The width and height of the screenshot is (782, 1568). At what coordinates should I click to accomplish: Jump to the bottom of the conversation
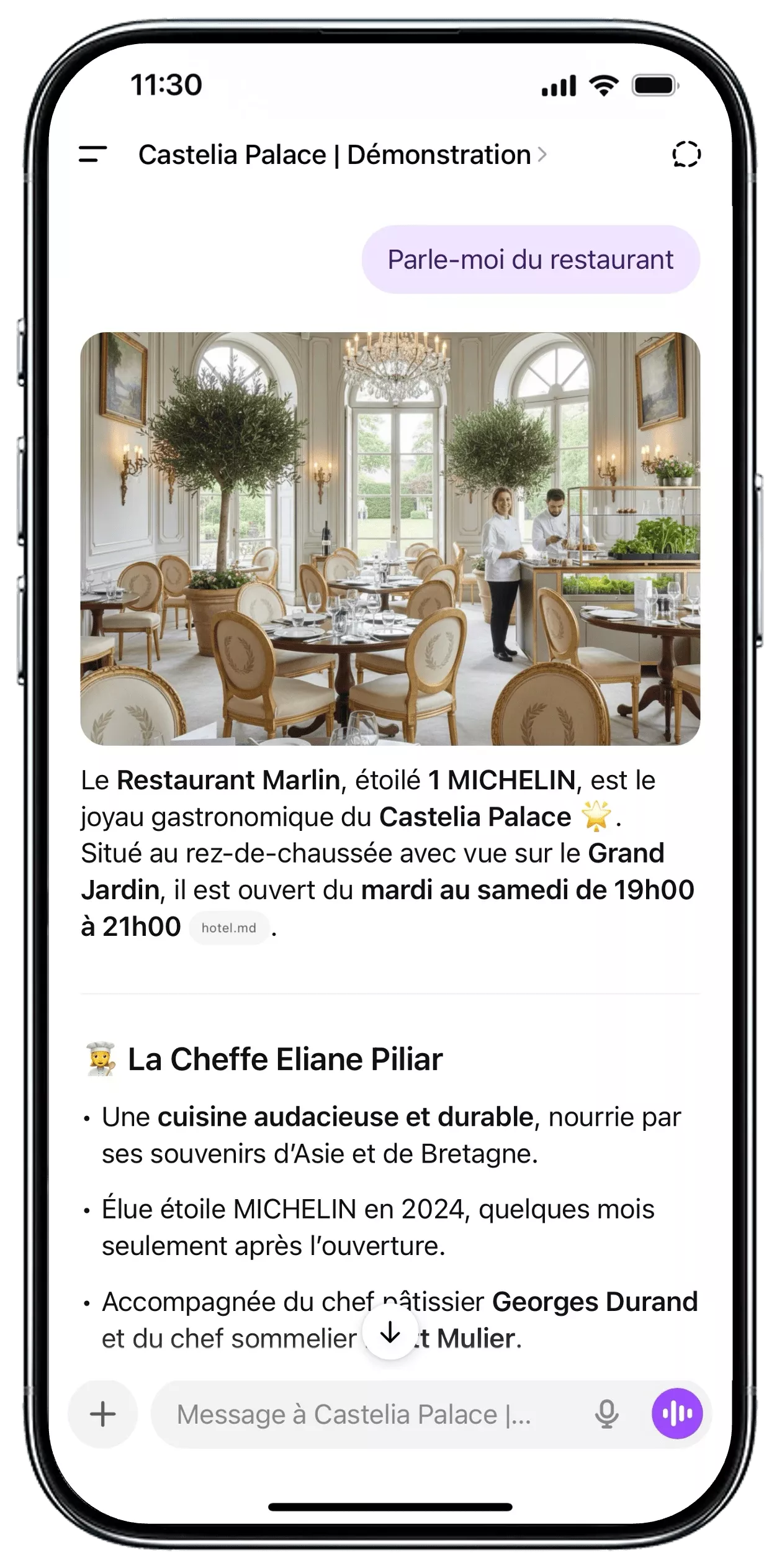390,1332
